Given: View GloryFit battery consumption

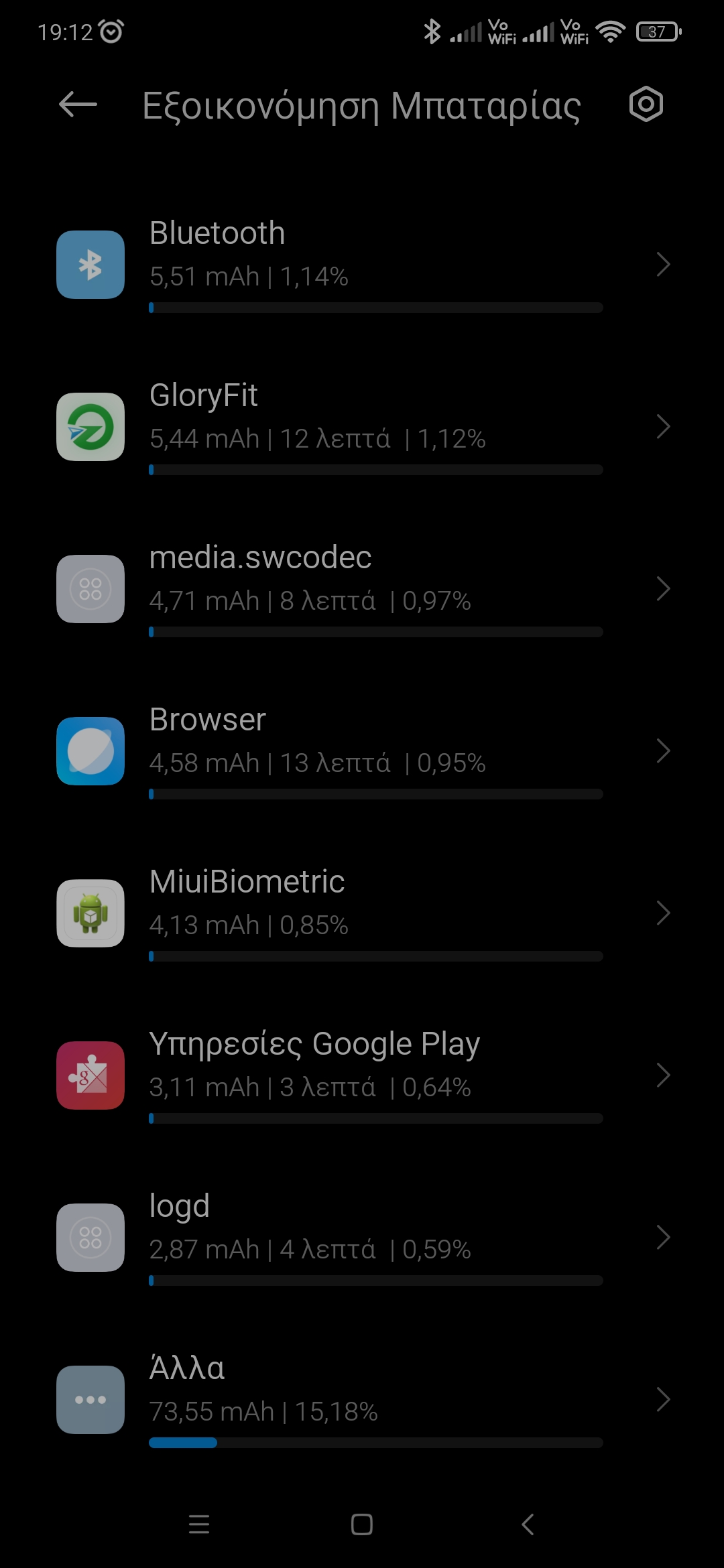Looking at the screenshot, I should pyautogui.click(x=362, y=427).
